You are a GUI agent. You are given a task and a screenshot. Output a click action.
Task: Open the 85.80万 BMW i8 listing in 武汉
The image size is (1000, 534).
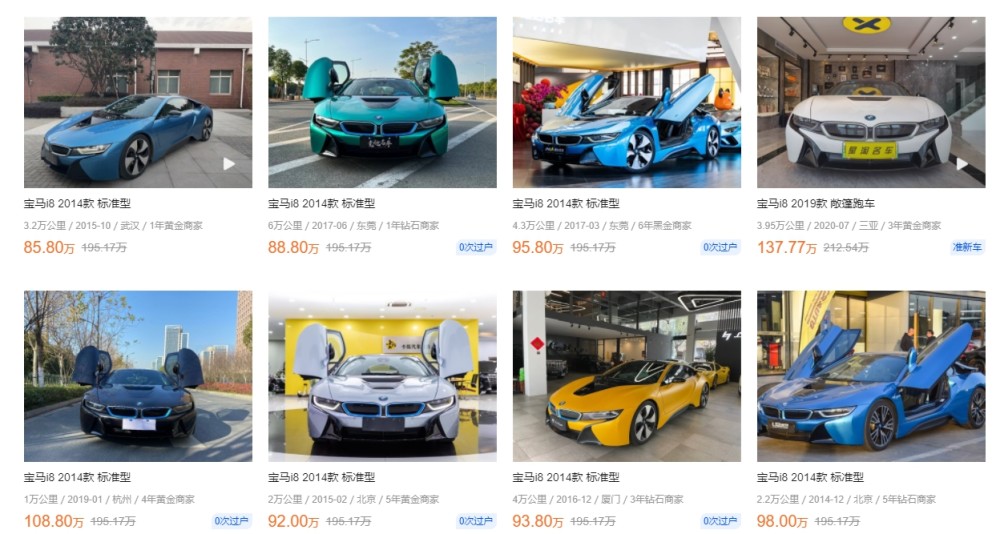click(138, 102)
